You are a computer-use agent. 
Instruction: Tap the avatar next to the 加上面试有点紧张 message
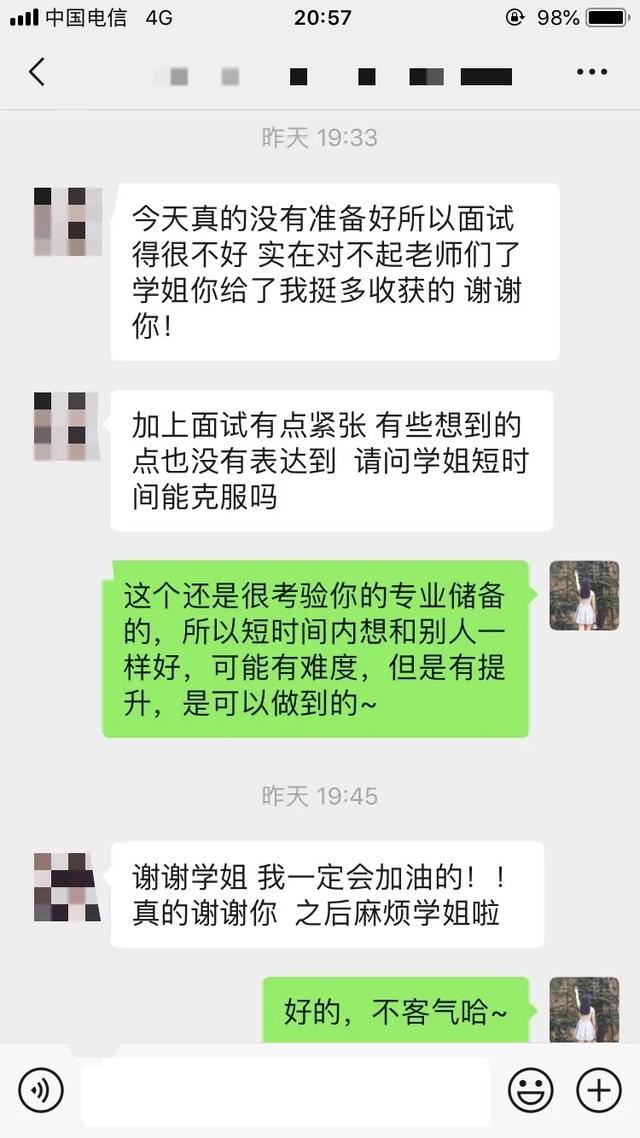(68, 427)
